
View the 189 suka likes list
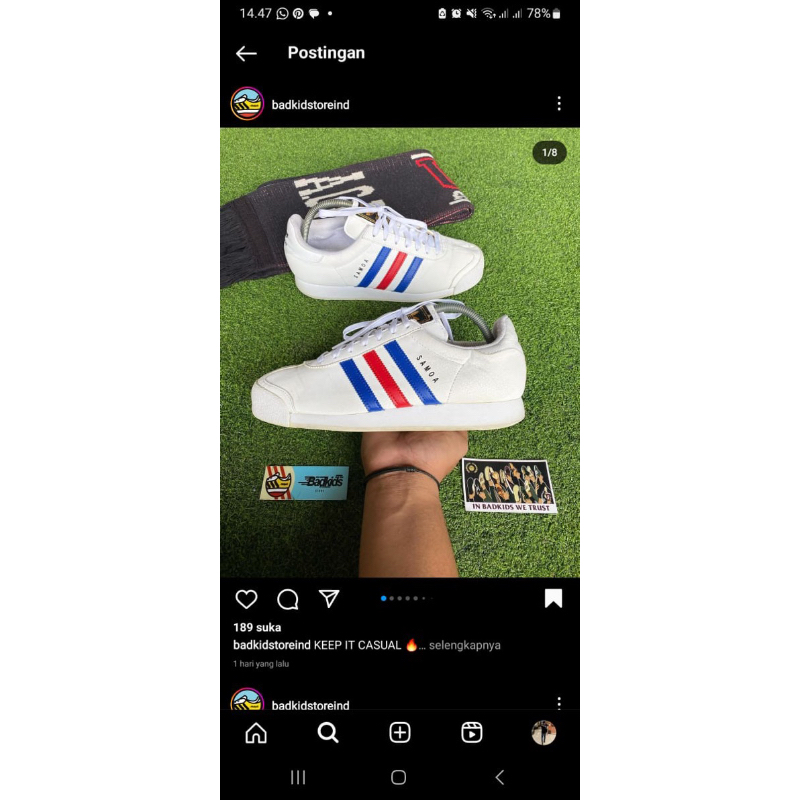pyautogui.click(x=257, y=627)
